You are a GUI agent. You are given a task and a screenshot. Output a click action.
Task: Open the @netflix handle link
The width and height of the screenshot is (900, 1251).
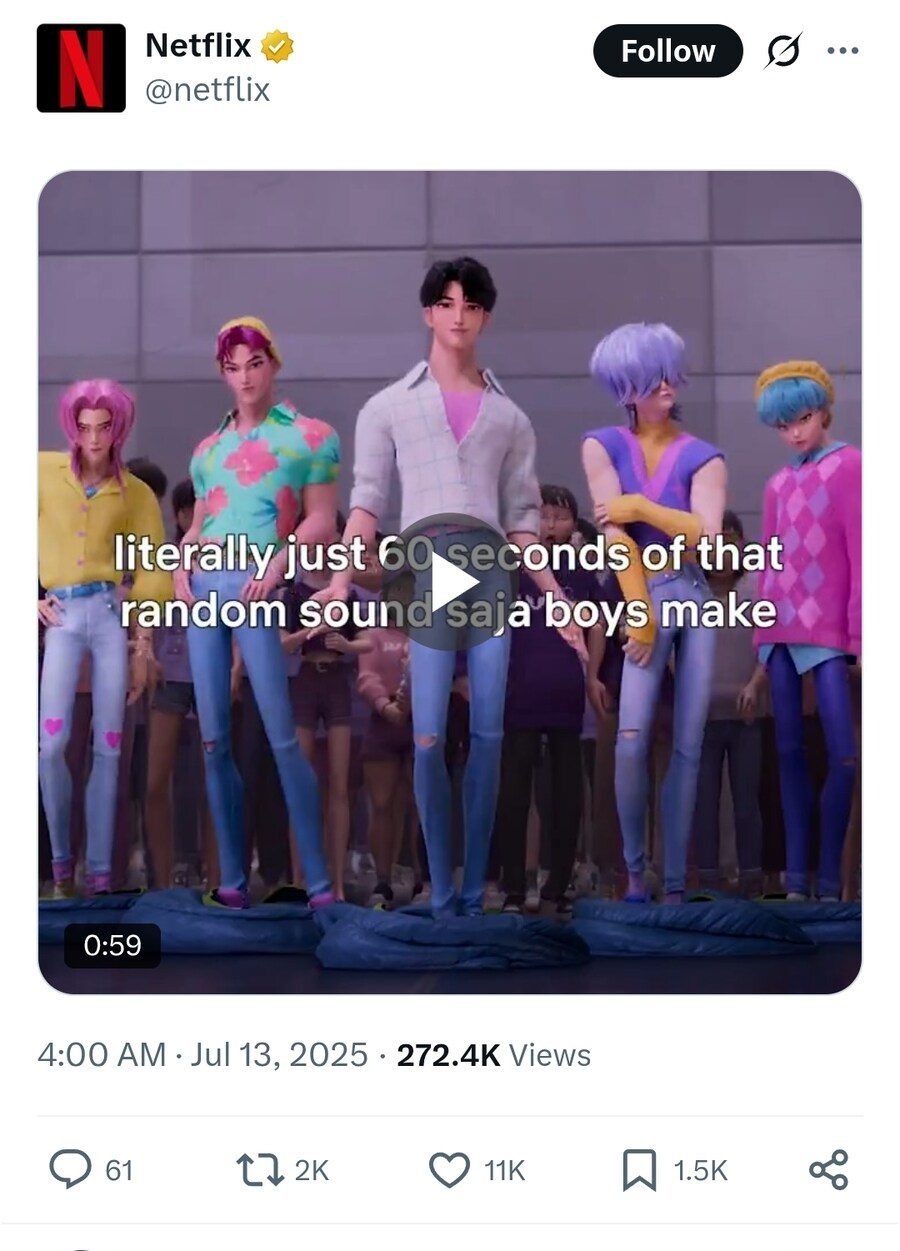[208, 90]
